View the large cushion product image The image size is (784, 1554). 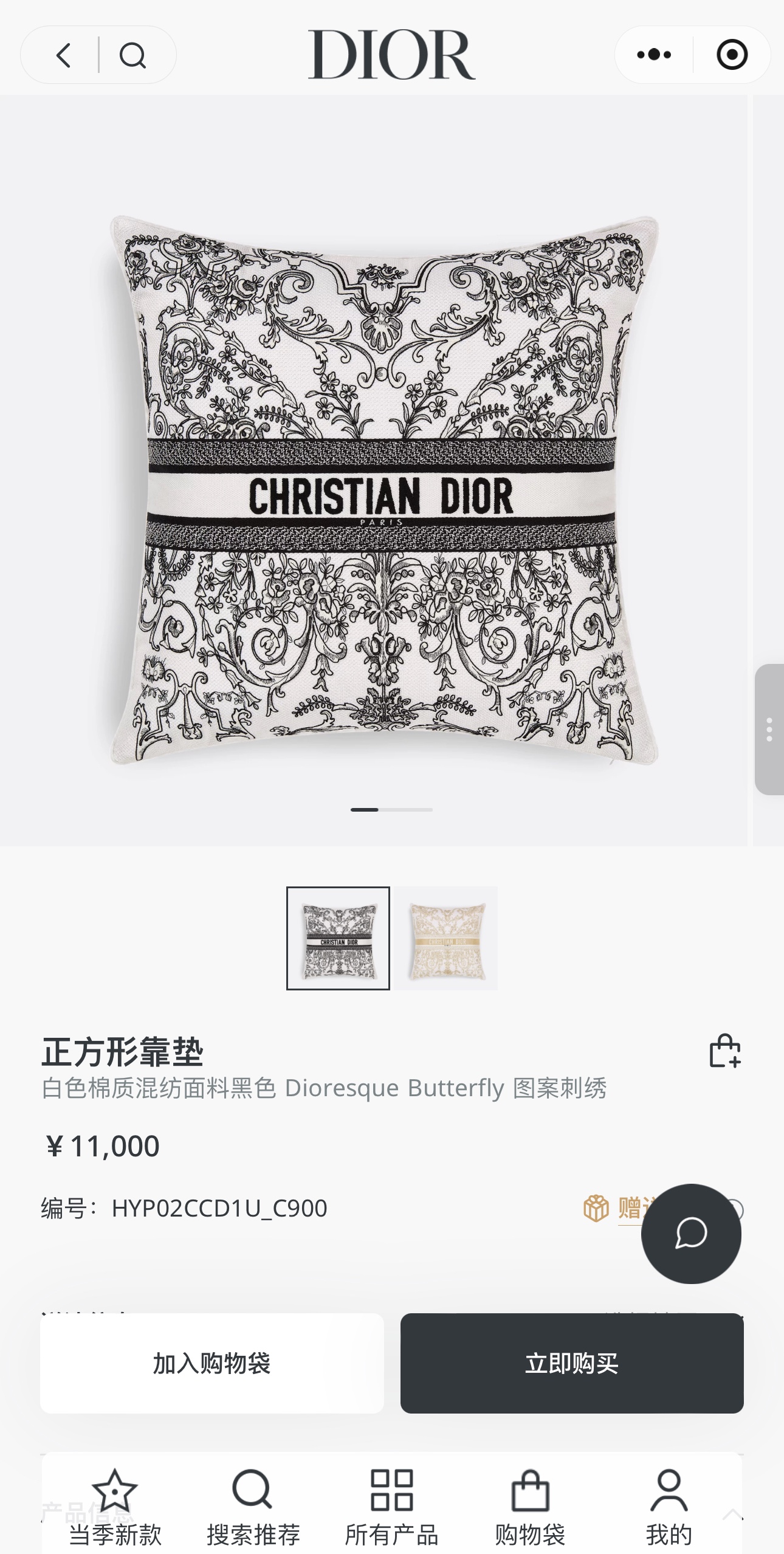click(383, 489)
